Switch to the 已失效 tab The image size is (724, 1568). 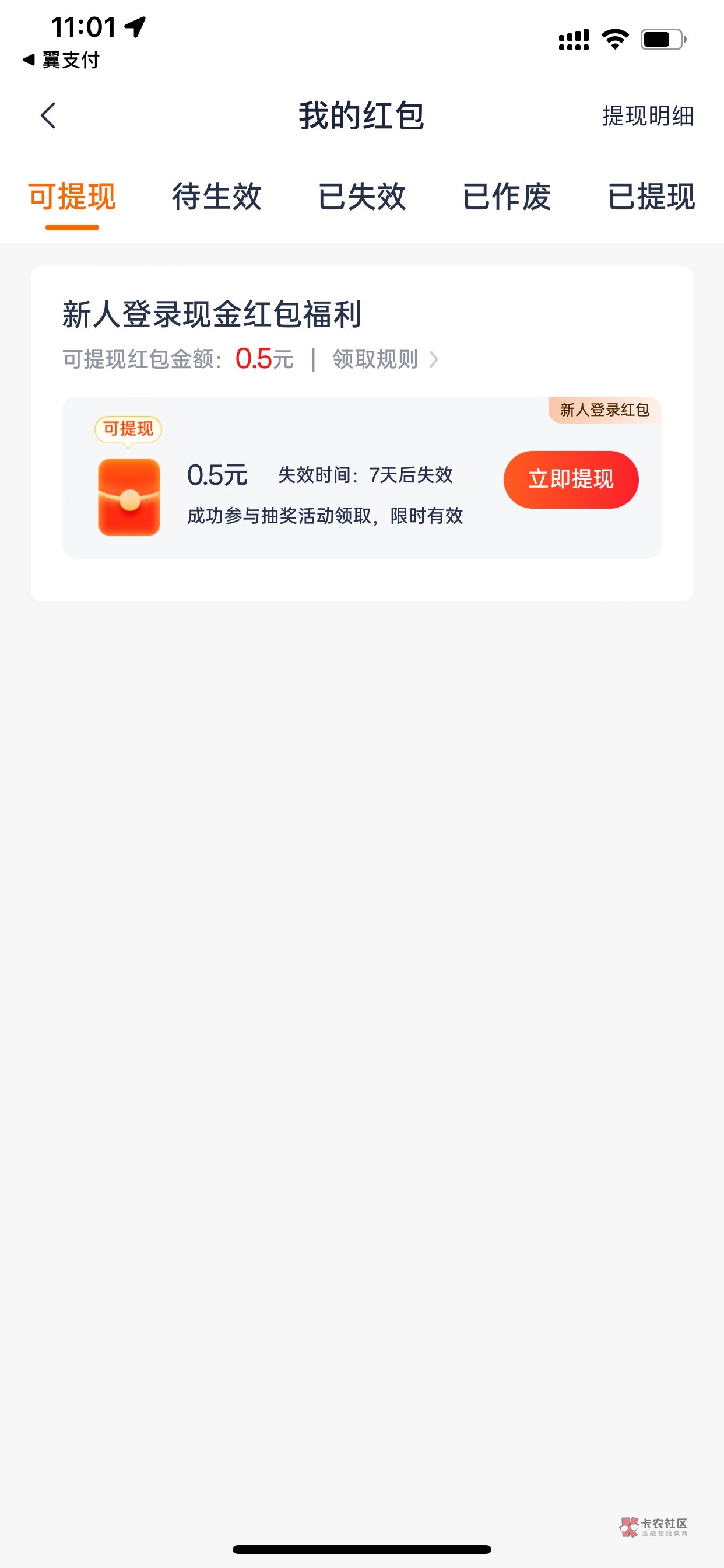pyautogui.click(x=361, y=197)
